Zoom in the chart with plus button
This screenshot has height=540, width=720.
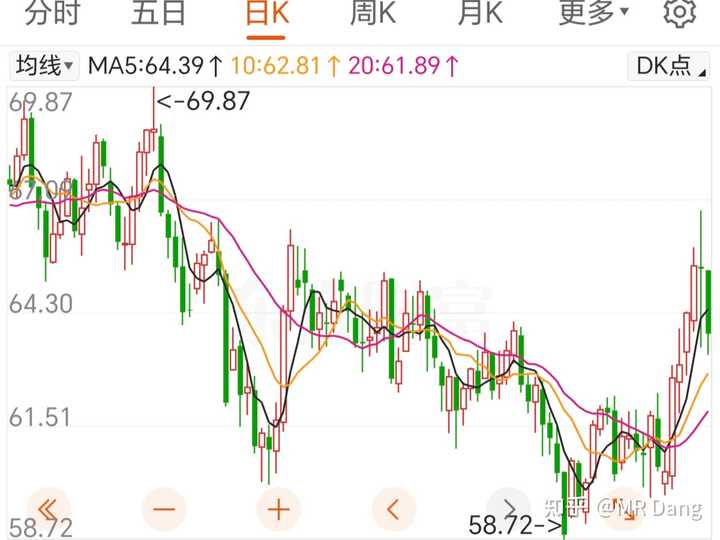(x=278, y=509)
